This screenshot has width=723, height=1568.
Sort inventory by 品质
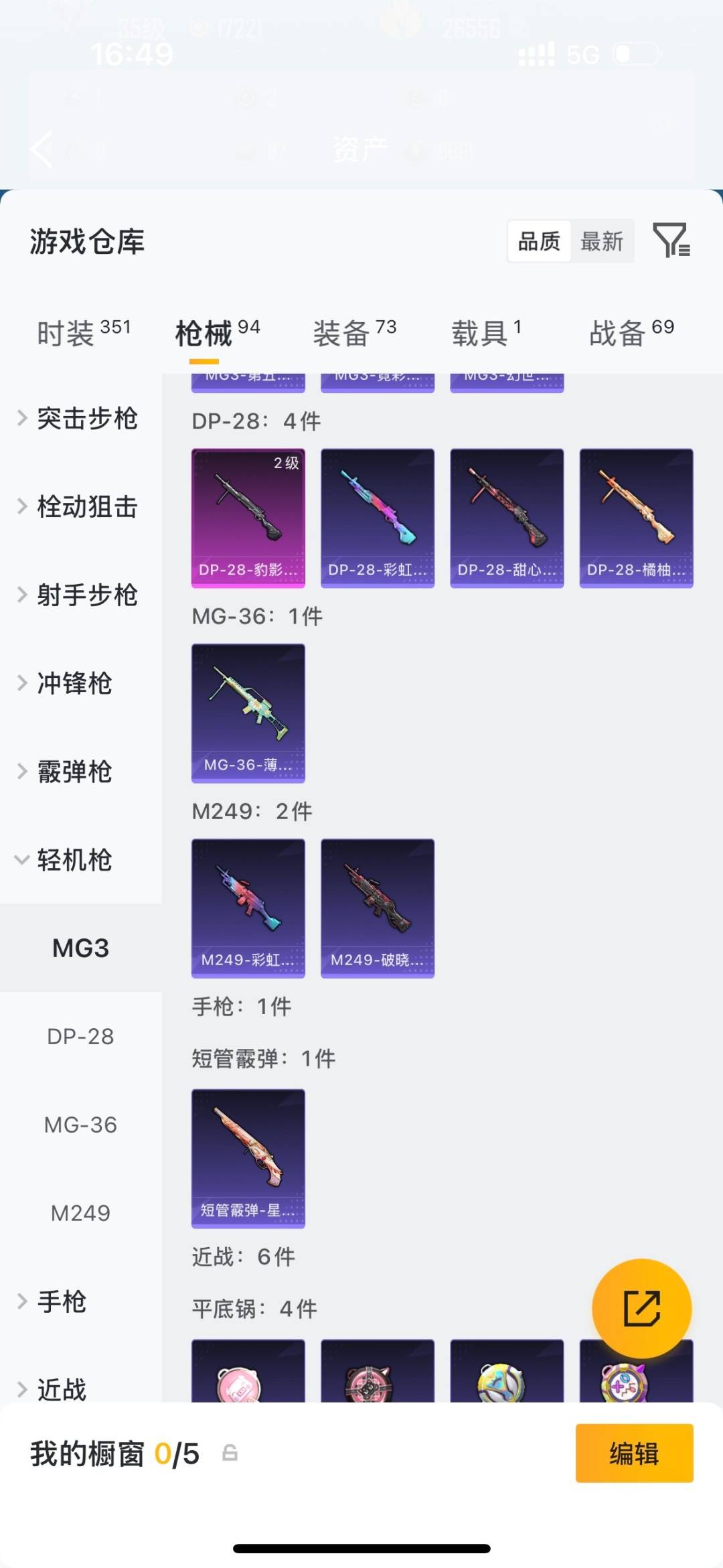[539, 242]
